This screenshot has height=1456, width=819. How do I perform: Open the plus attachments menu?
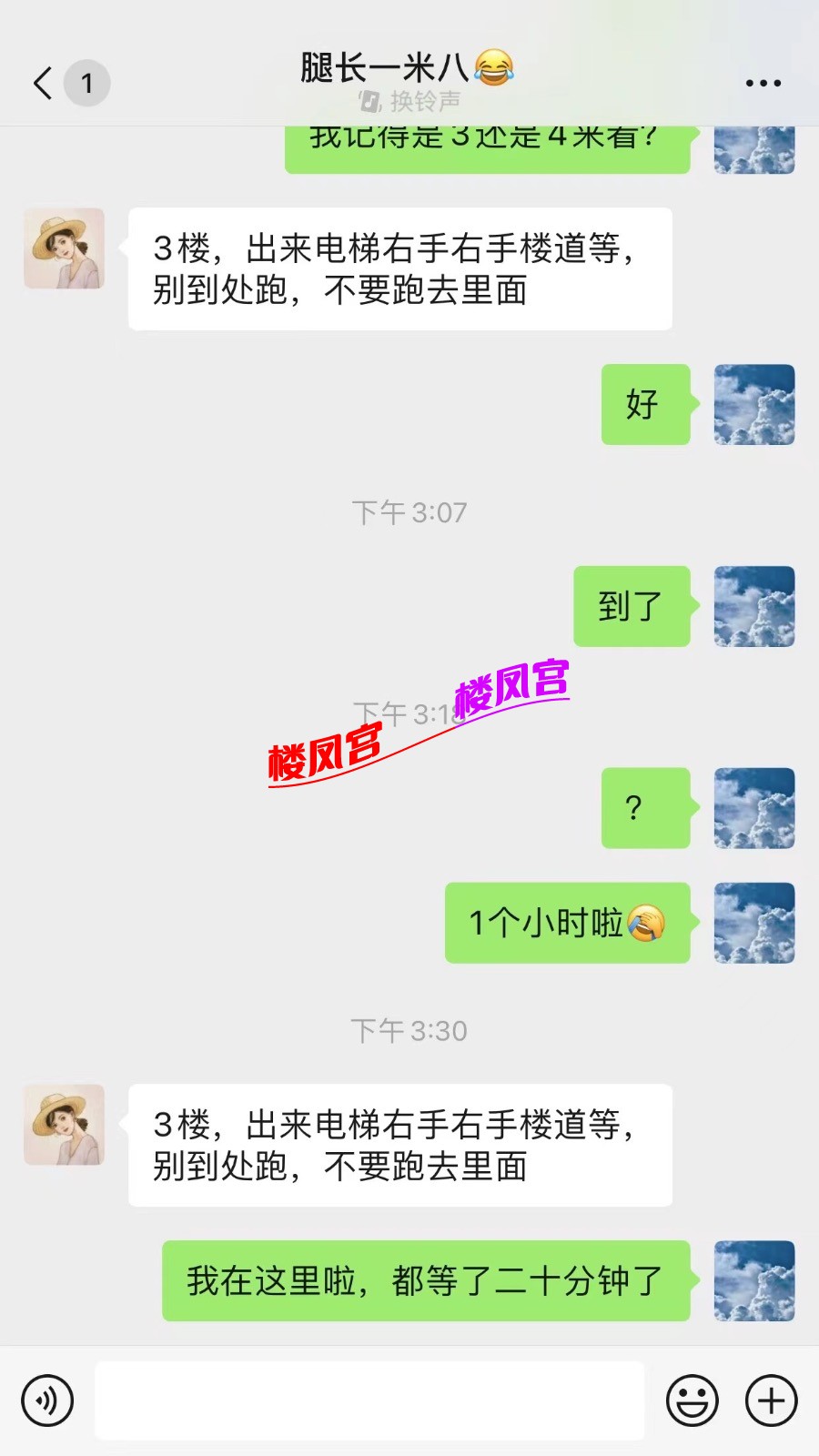771,1400
